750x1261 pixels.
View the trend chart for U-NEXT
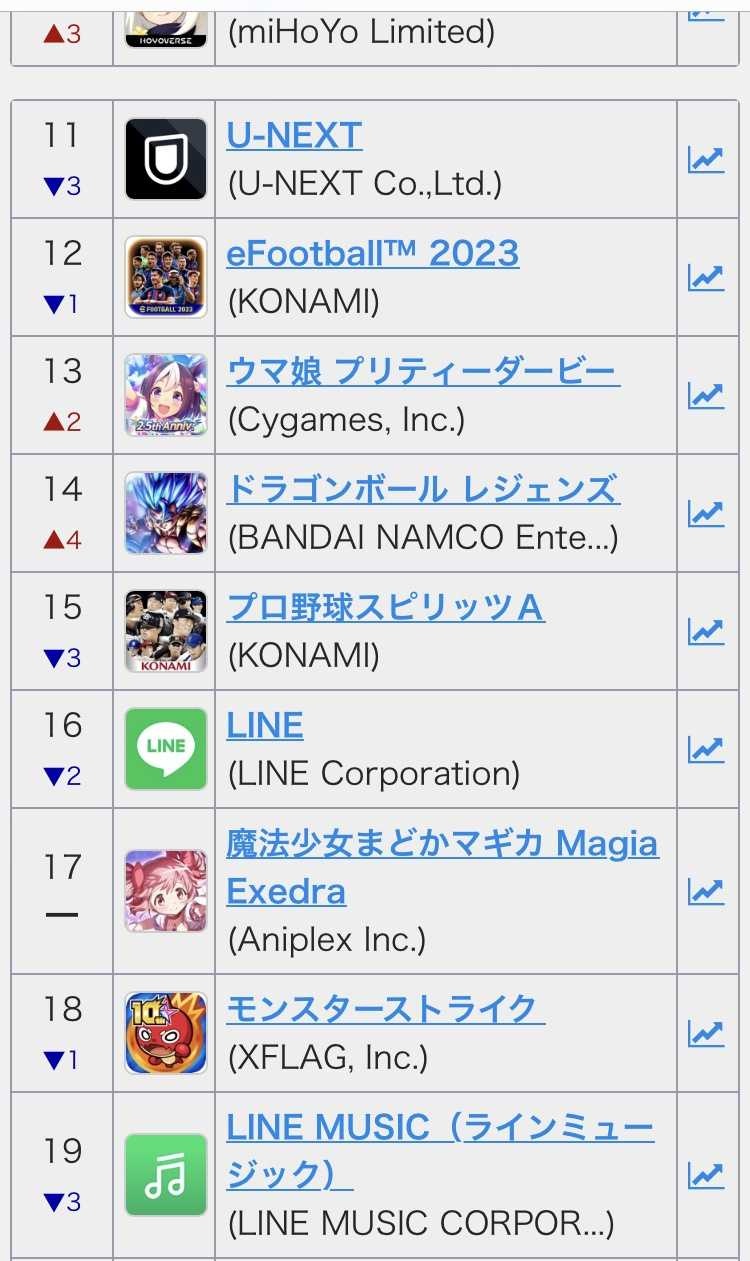tap(706, 159)
